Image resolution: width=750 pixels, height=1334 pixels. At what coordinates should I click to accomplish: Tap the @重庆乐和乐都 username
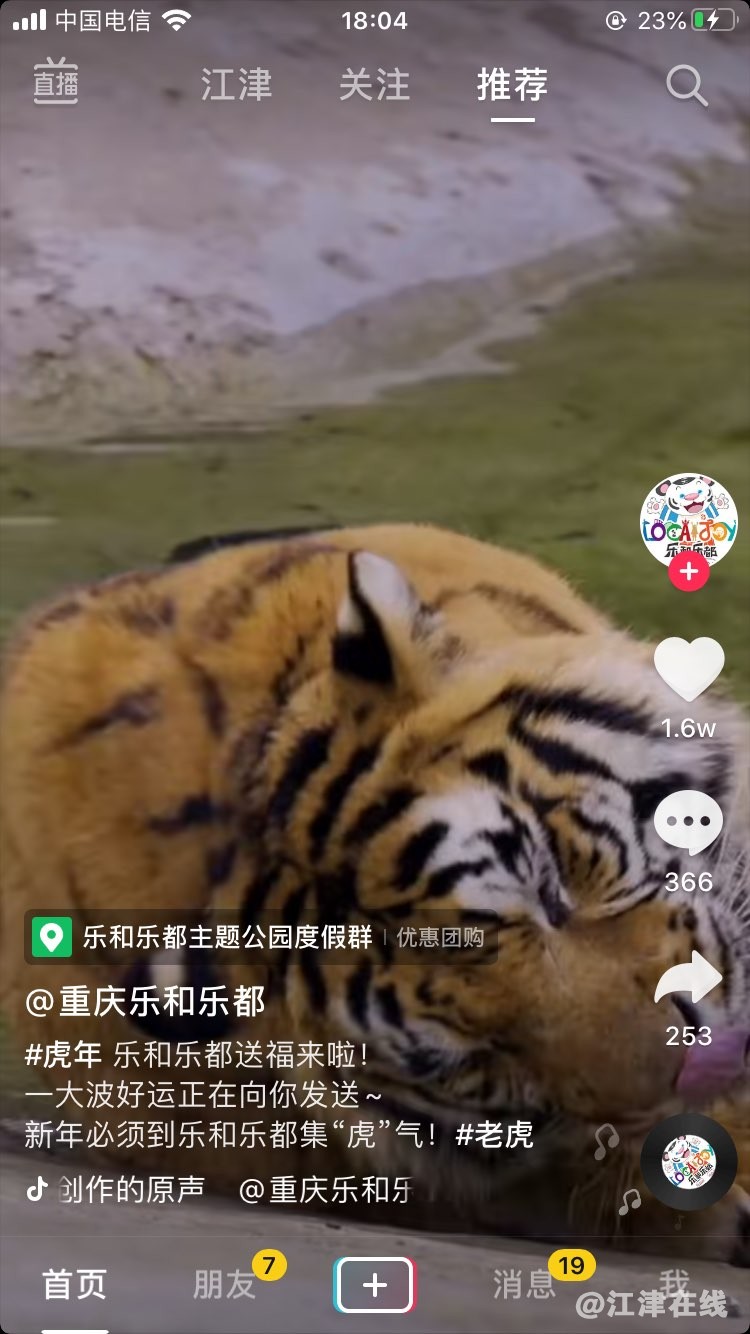pos(146,1001)
